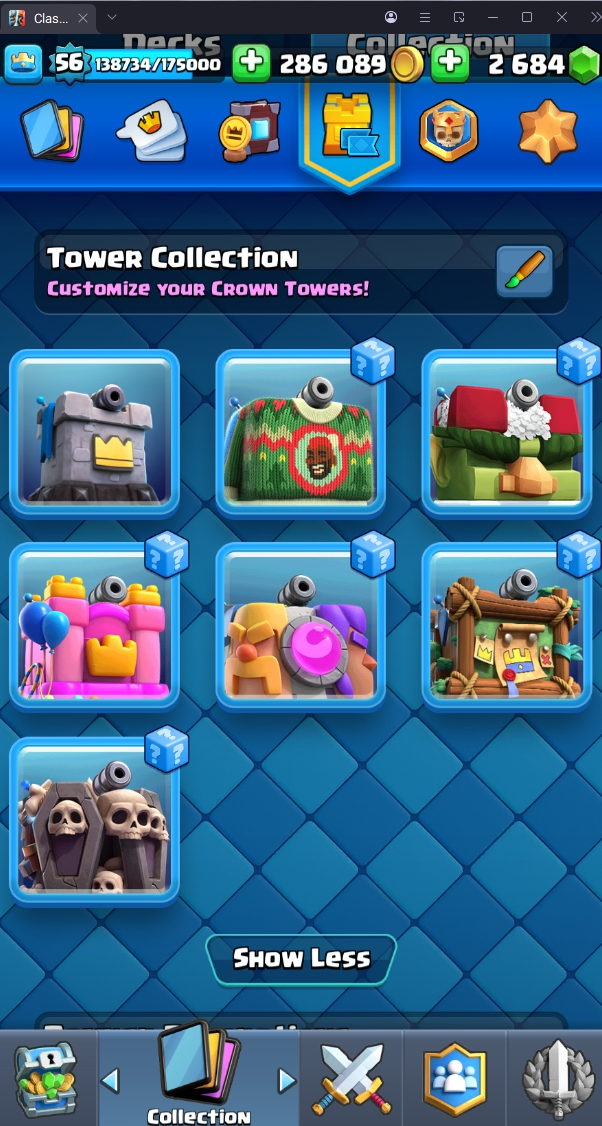Add more gold with the plus button
Image resolution: width=602 pixels, height=1126 pixels.
click(x=251, y=64)
